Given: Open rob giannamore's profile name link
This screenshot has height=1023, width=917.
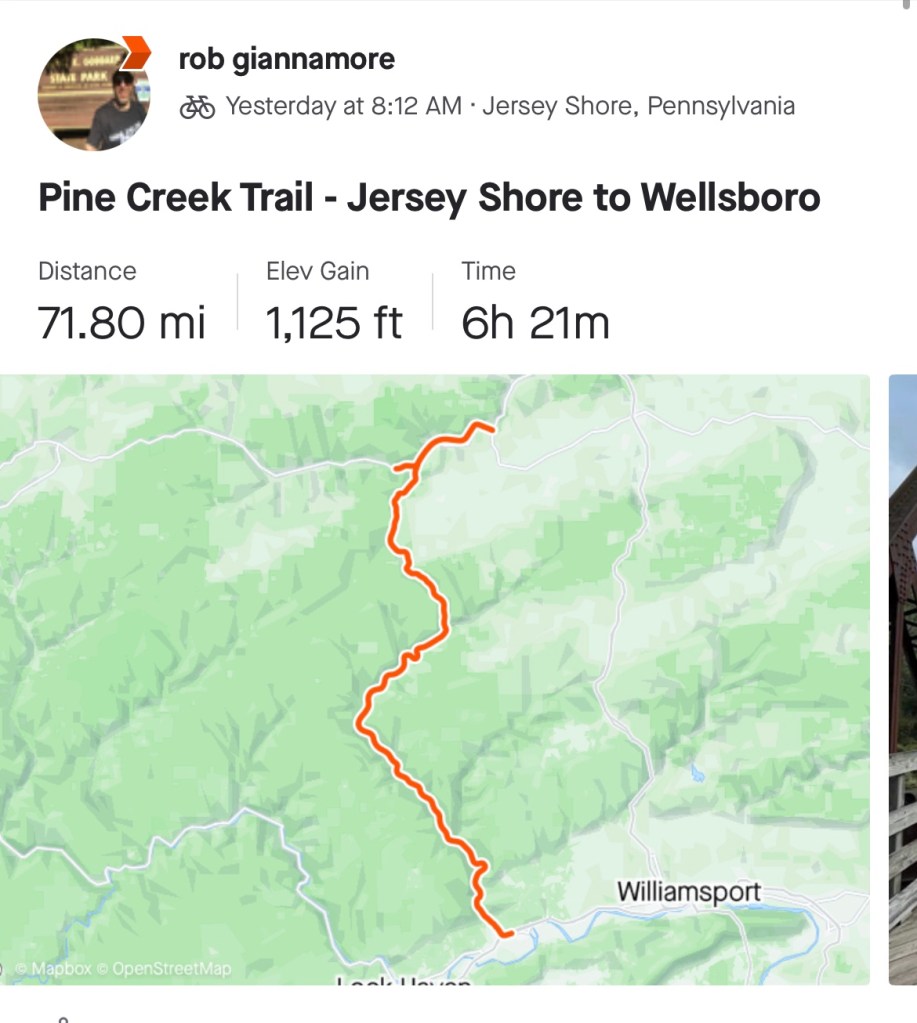Looking at the screenshot, I should tap(286, 59).
